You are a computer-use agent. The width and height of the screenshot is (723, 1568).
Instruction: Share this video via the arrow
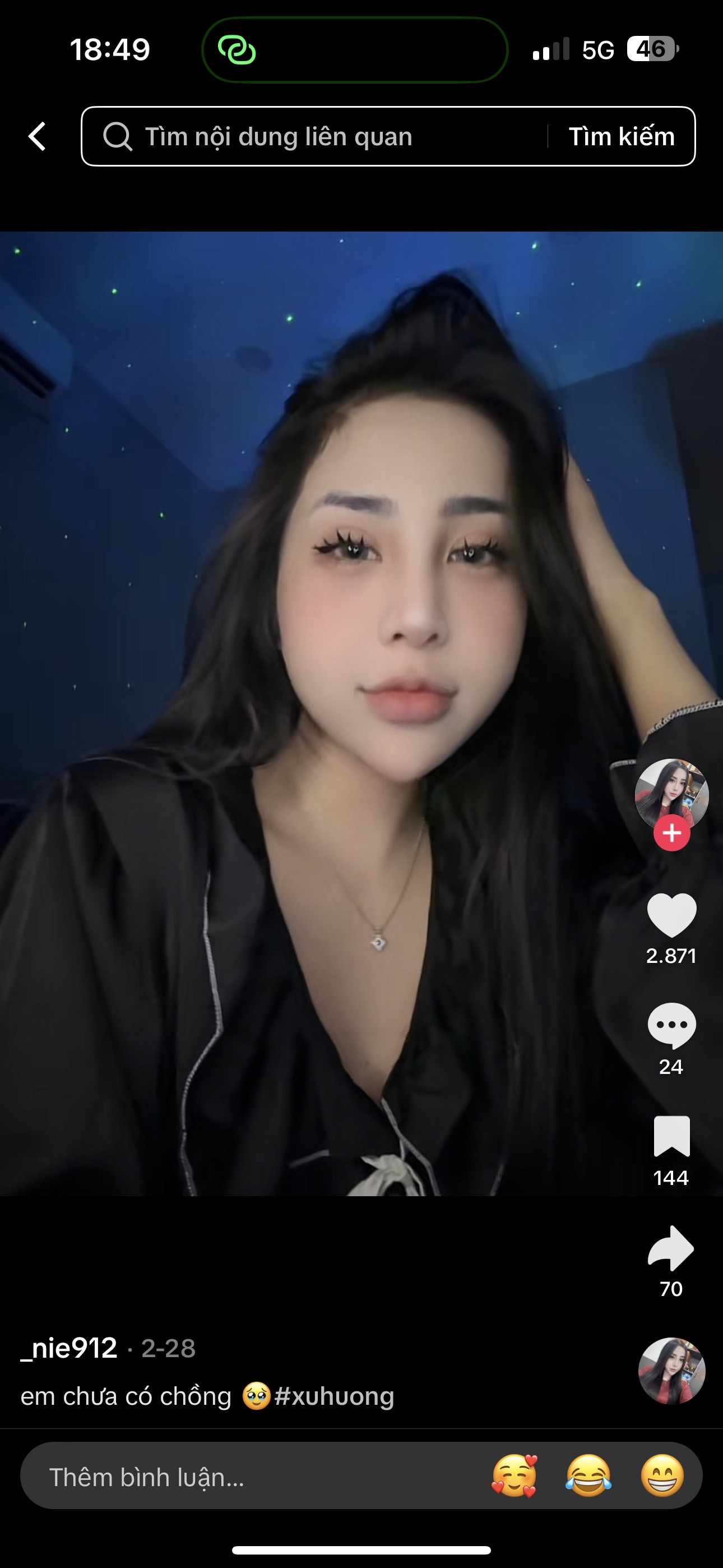tap(671, 1248)
